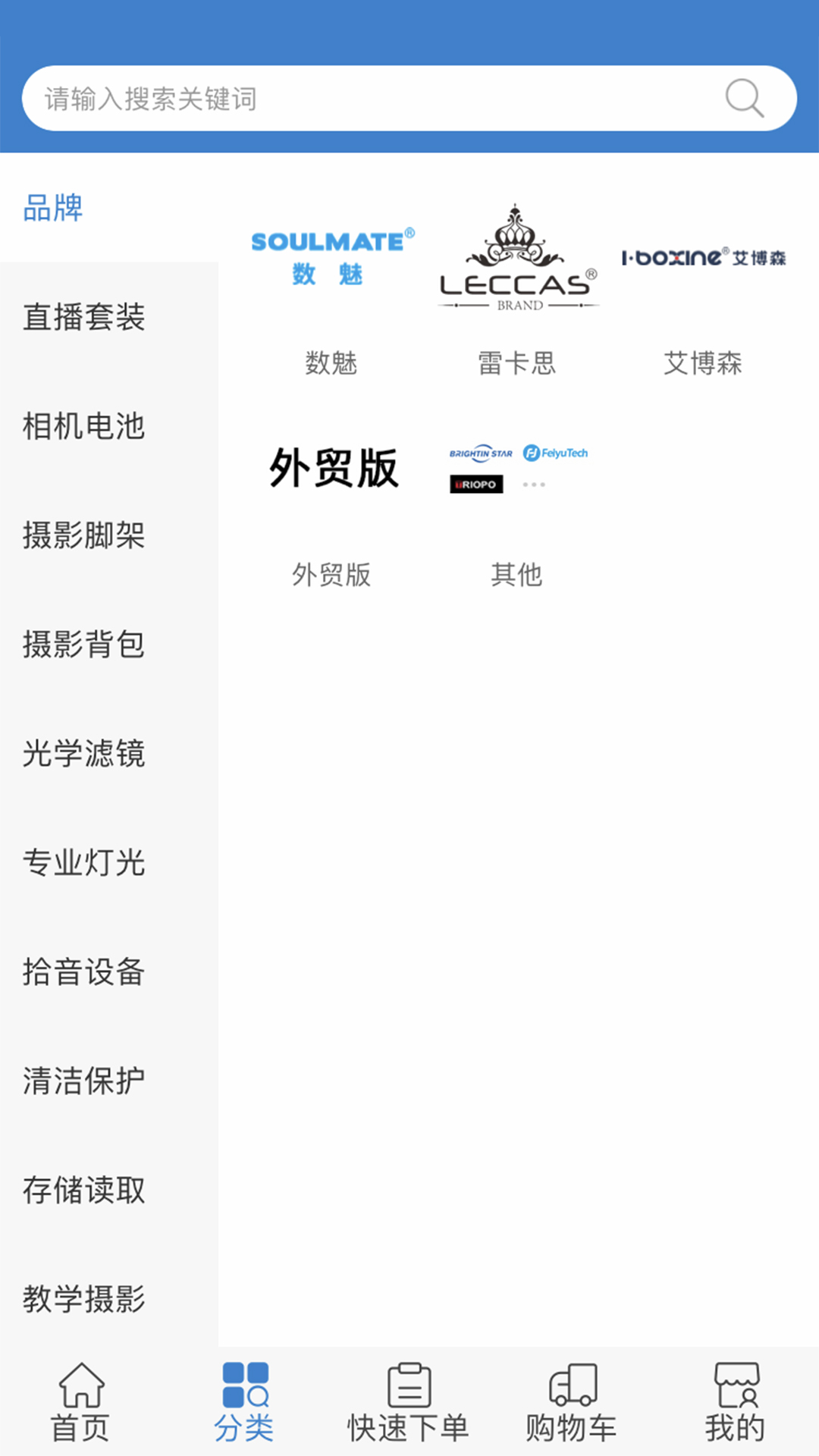The width and height of the screenshot is (819, 1456).
Task: Open the 购物车 shopping cart tab
Action: [572, 1403]
